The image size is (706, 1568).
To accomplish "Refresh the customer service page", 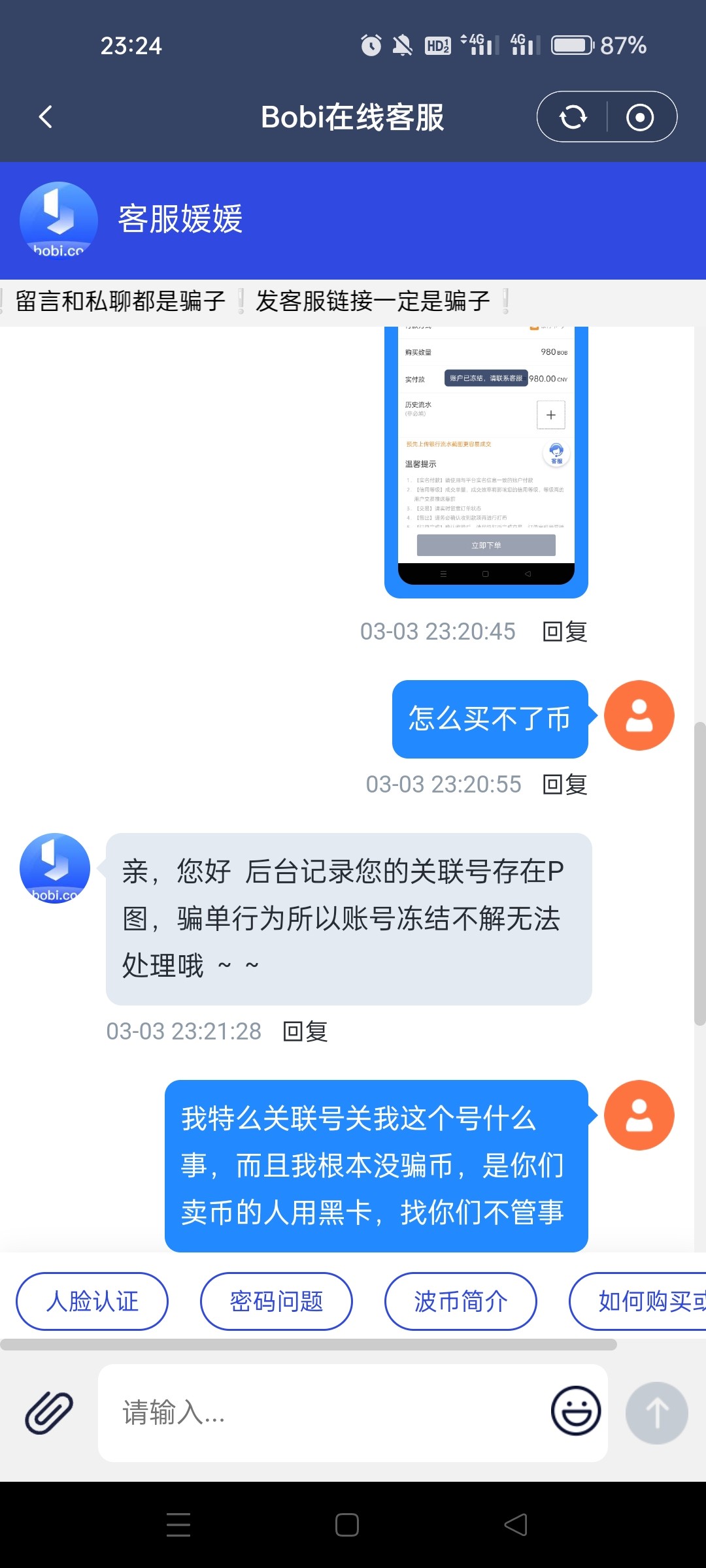I will click(573, 118).
